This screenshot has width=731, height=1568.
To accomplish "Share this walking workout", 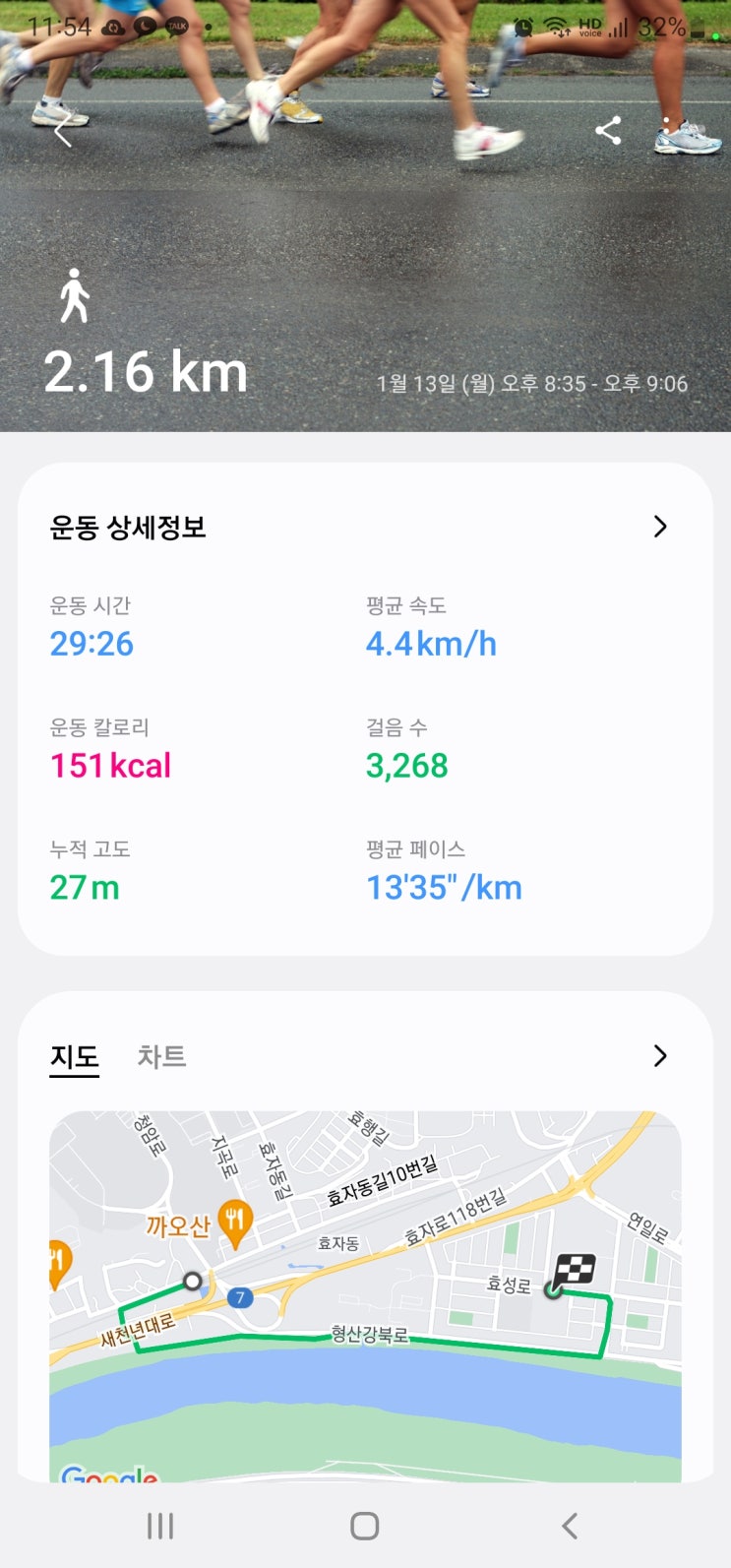I will tap(608, 131).
